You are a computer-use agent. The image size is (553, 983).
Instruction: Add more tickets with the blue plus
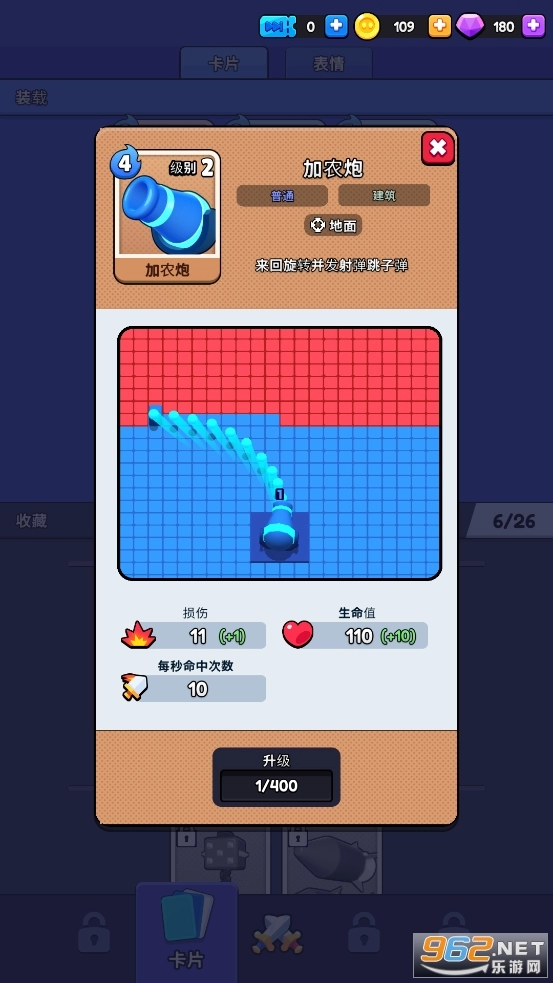[336, 26]
